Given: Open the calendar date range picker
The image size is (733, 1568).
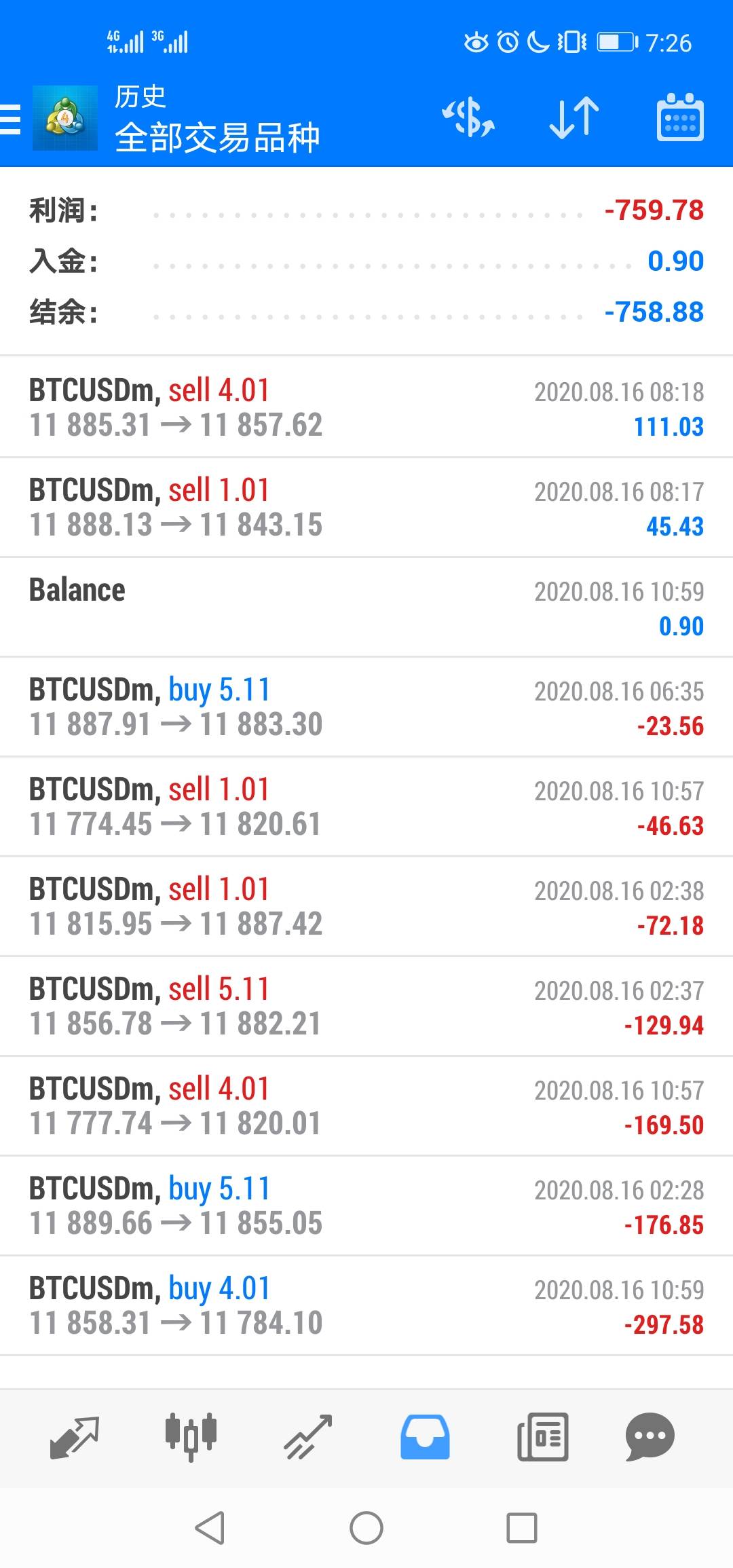Looking at the screenshot, I should point(679,118).
